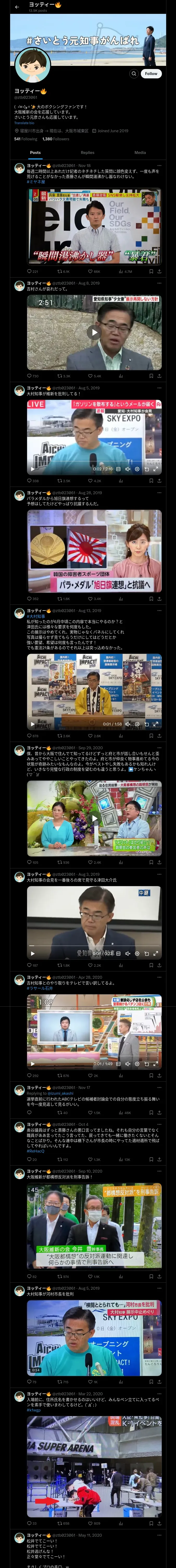Image resolution: width=176 pixels, height=1568 pixels.
Task: Bookmark the Nov 18 post
Action: point(151,272)
